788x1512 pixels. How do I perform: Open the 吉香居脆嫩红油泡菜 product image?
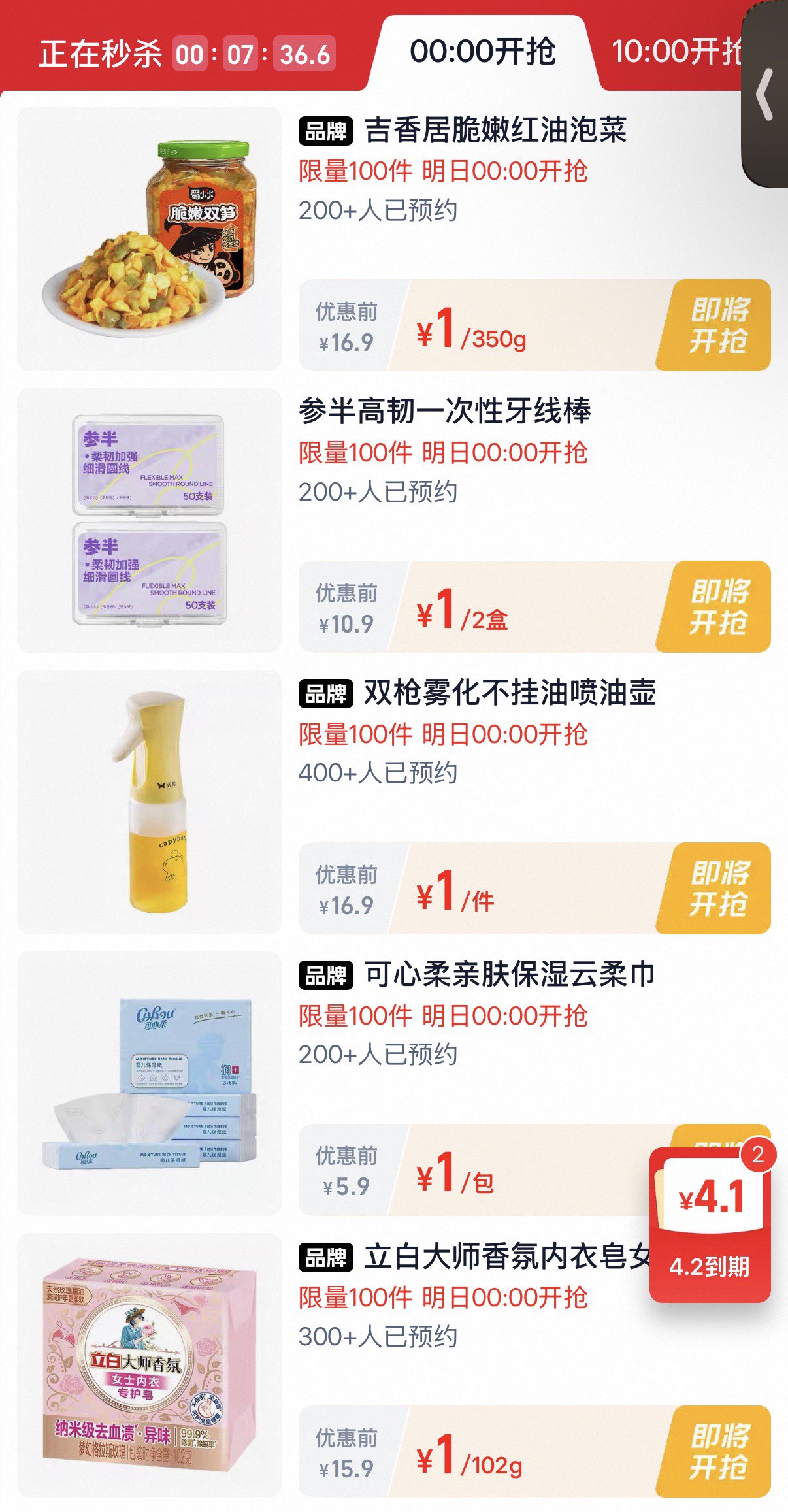(x=149, y=238)
